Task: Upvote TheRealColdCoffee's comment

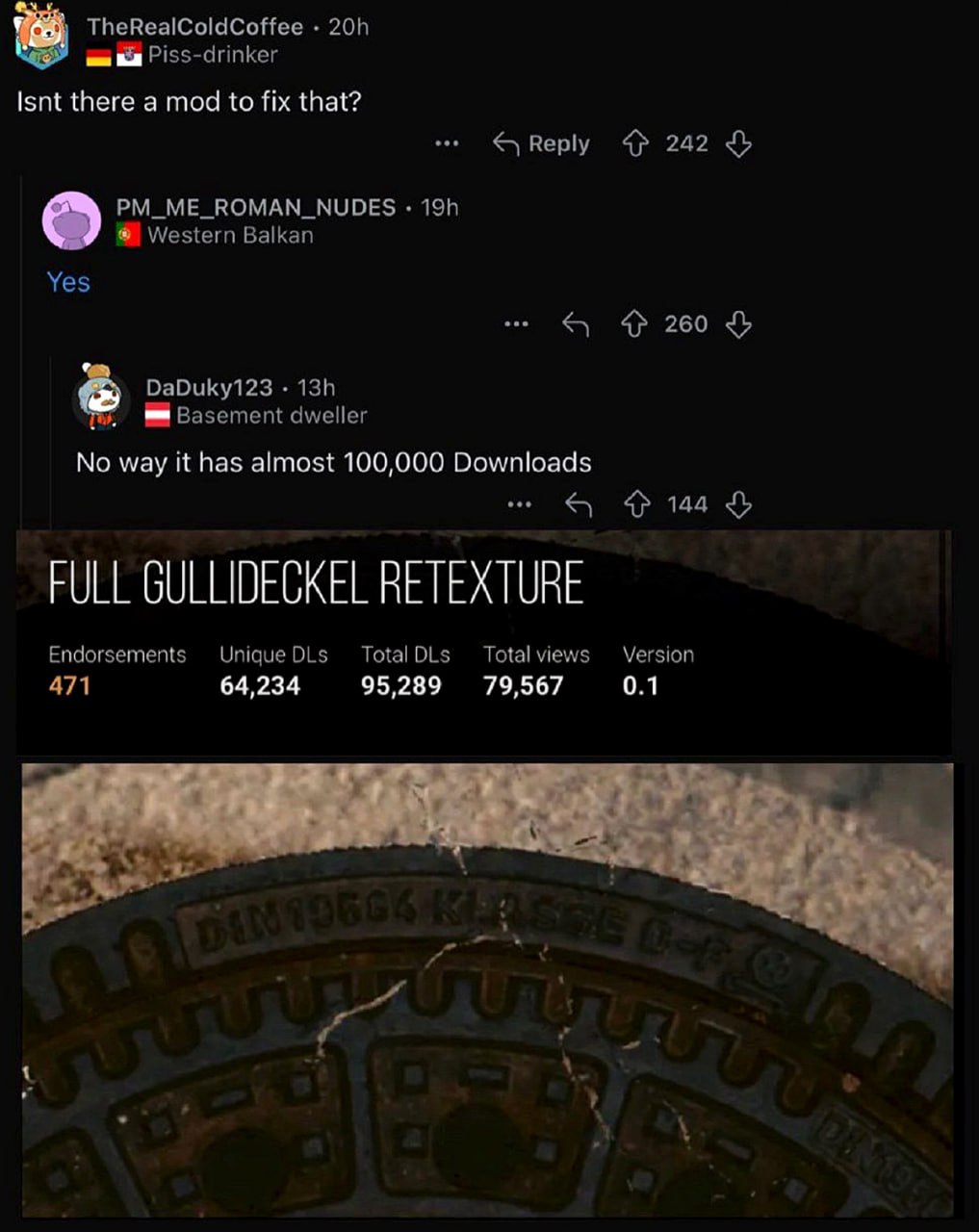Action: [634, 144]
